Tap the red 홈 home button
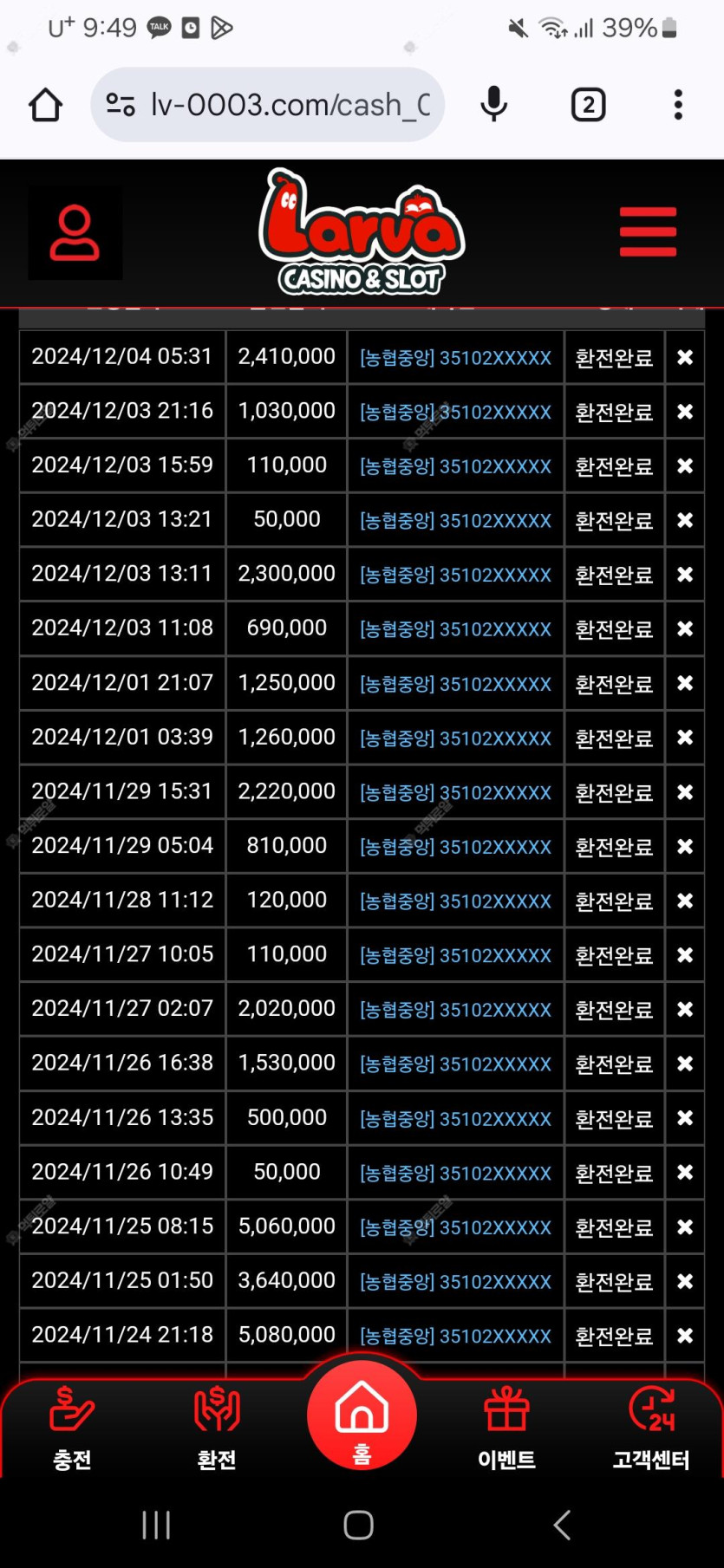This screenshot has width=724, height=1568. click(362, 1415)
